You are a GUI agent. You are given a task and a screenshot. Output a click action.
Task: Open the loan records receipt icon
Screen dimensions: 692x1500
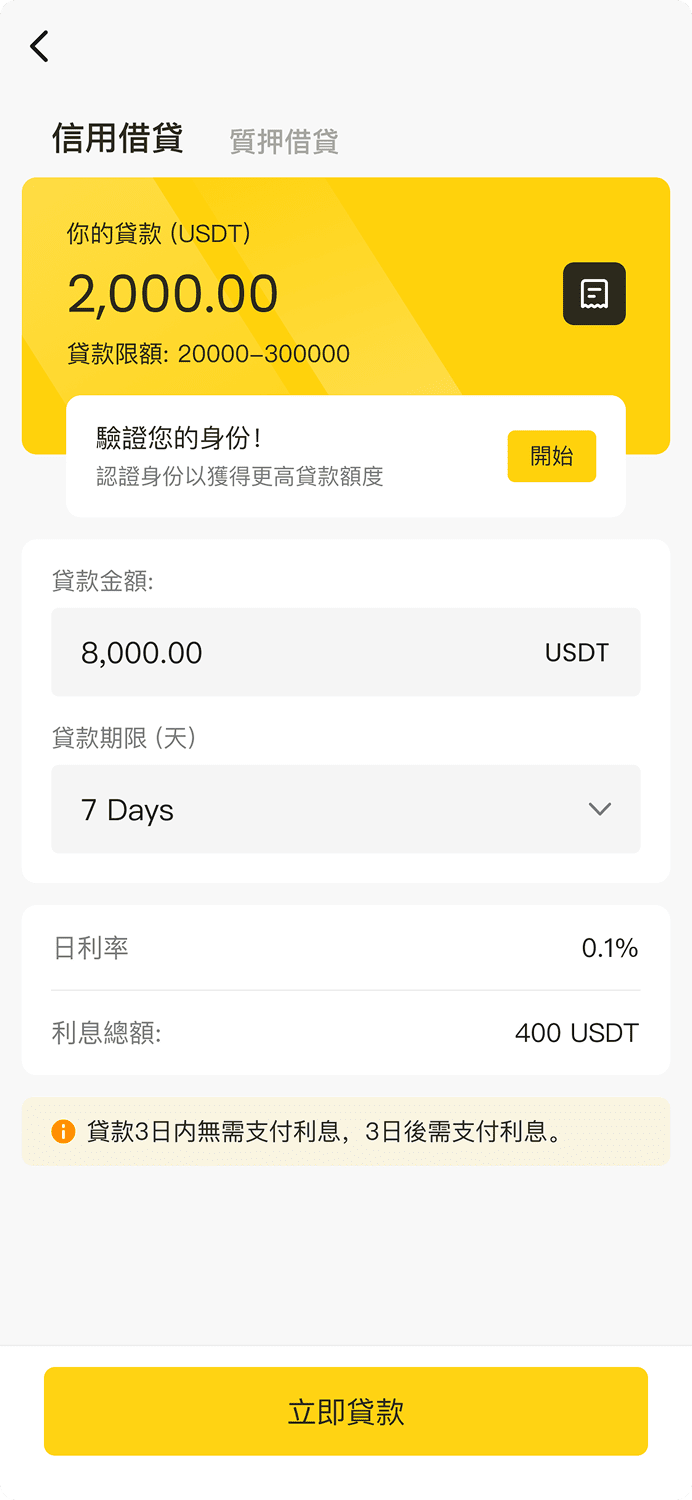pyautogui.click(x=594, y=294)
